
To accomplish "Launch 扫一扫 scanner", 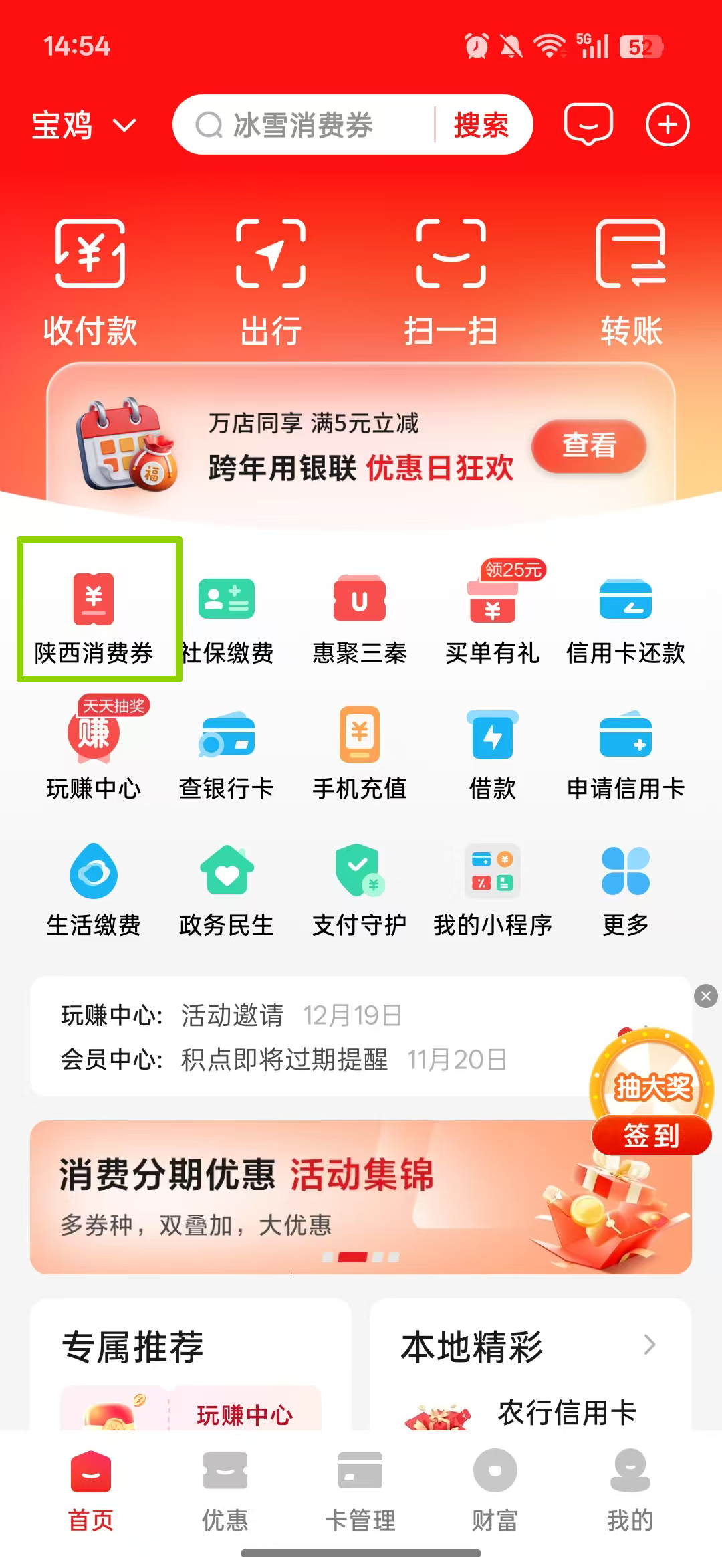I will click(451, 281).
